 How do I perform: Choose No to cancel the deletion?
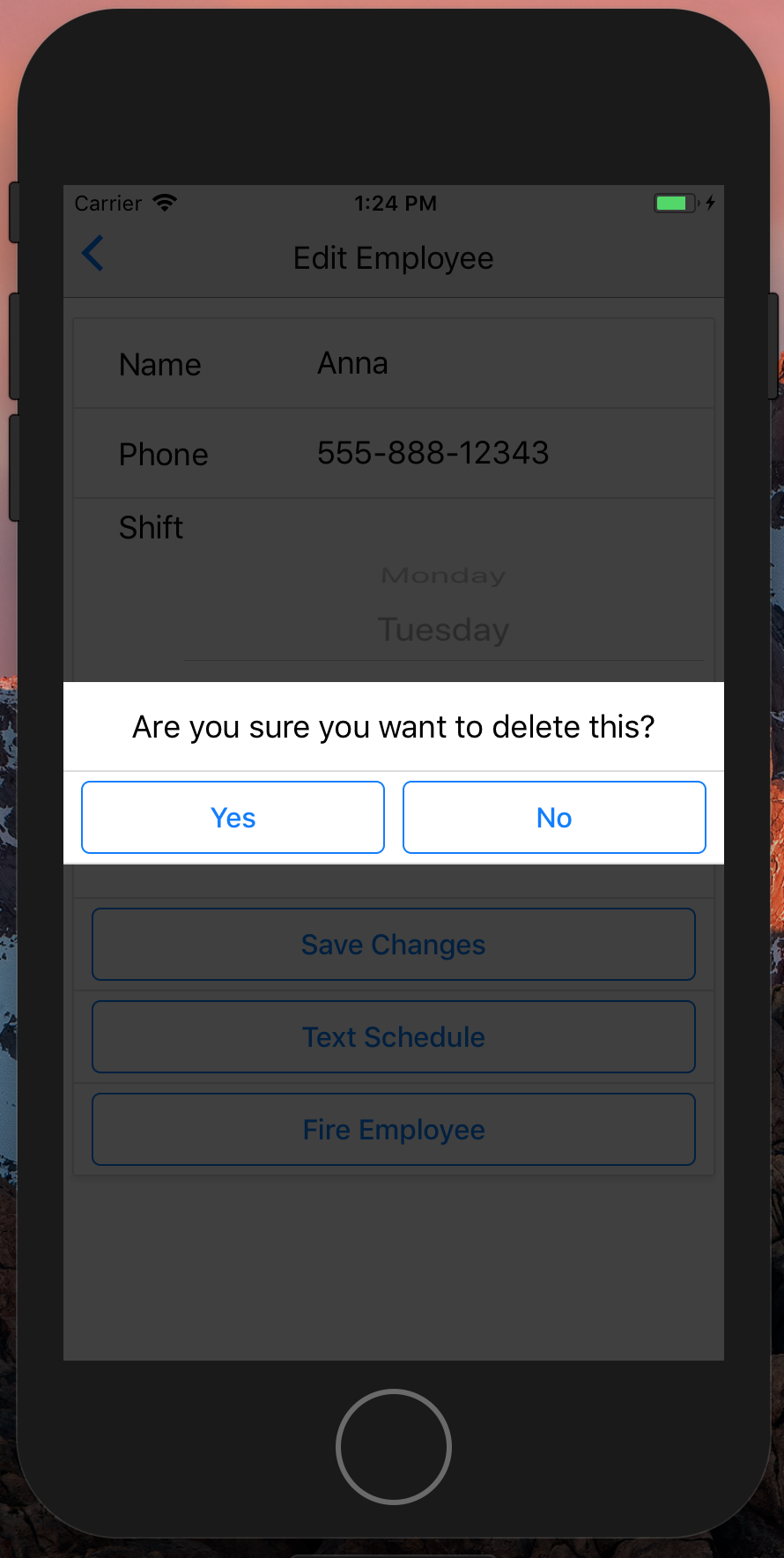[554, 817]
